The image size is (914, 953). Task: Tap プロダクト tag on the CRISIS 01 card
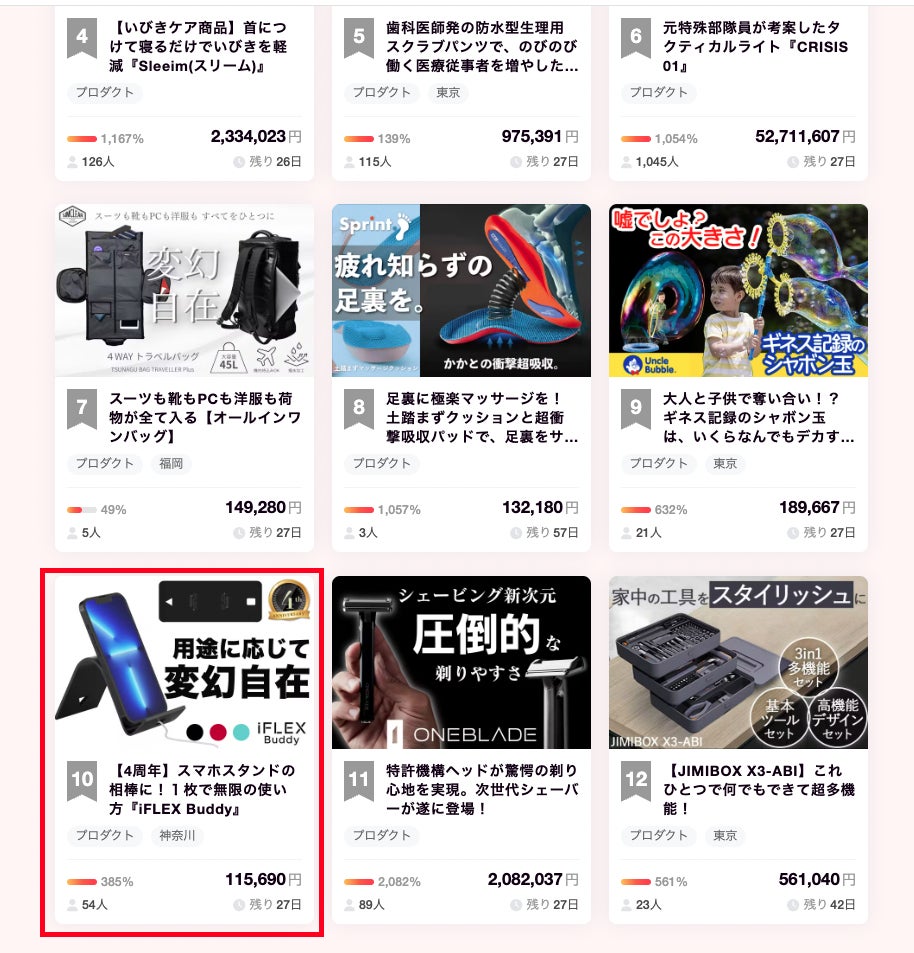point(659,92)
